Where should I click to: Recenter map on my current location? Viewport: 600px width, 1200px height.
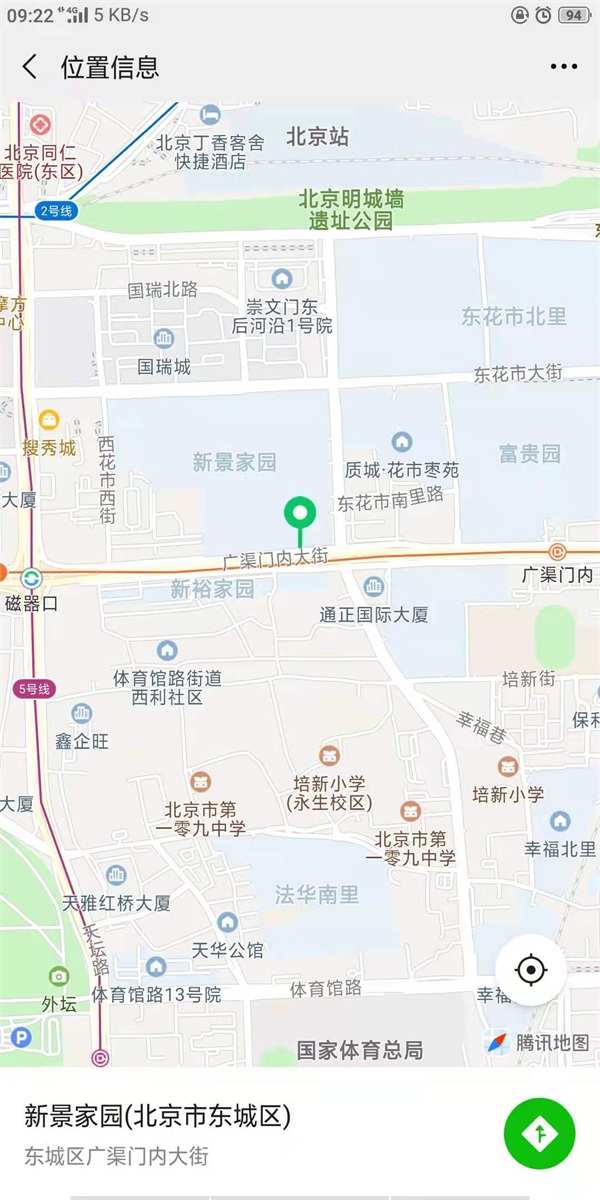531,970
